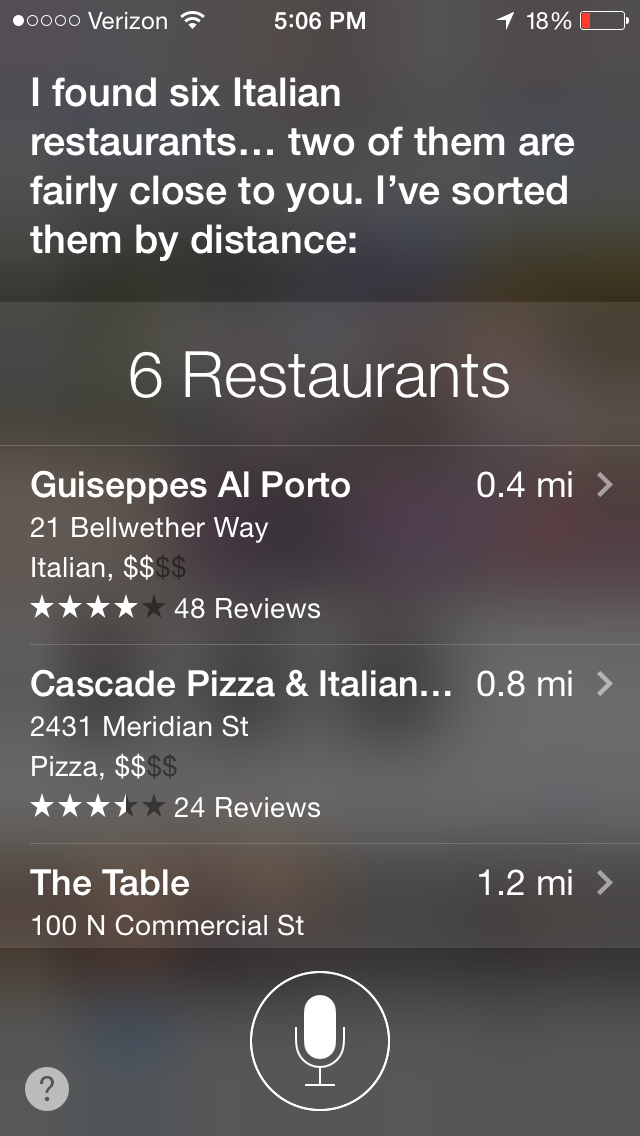Open the Guiseppes Al Porto restaurant result
The image size is (640, 1136).
click(x=320, y=545)
